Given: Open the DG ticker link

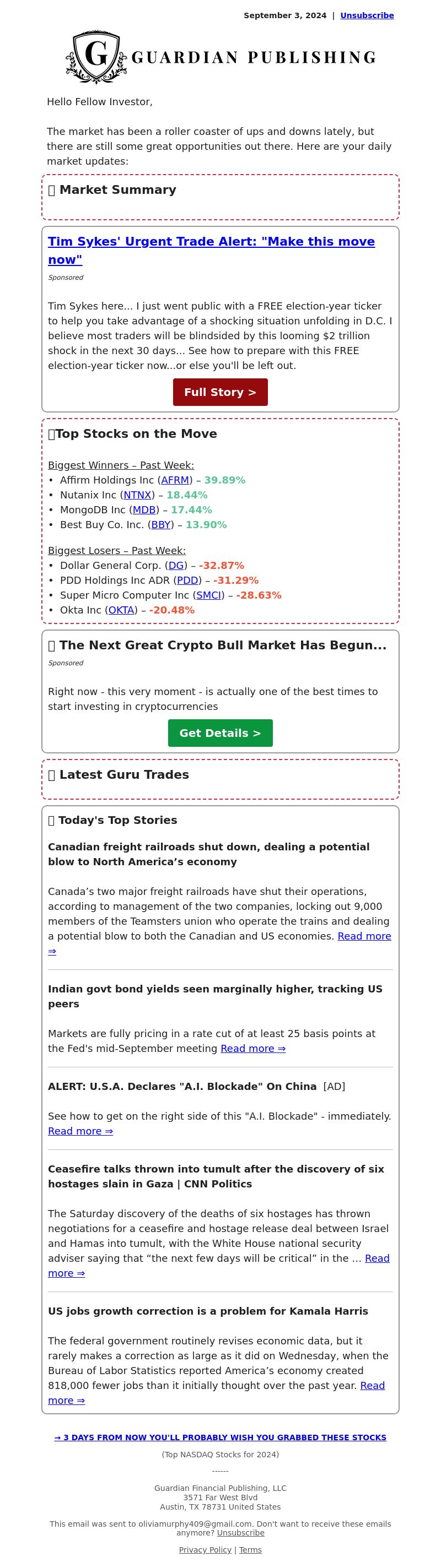Looking at the screenshot, I should click(x=176, y=566).
